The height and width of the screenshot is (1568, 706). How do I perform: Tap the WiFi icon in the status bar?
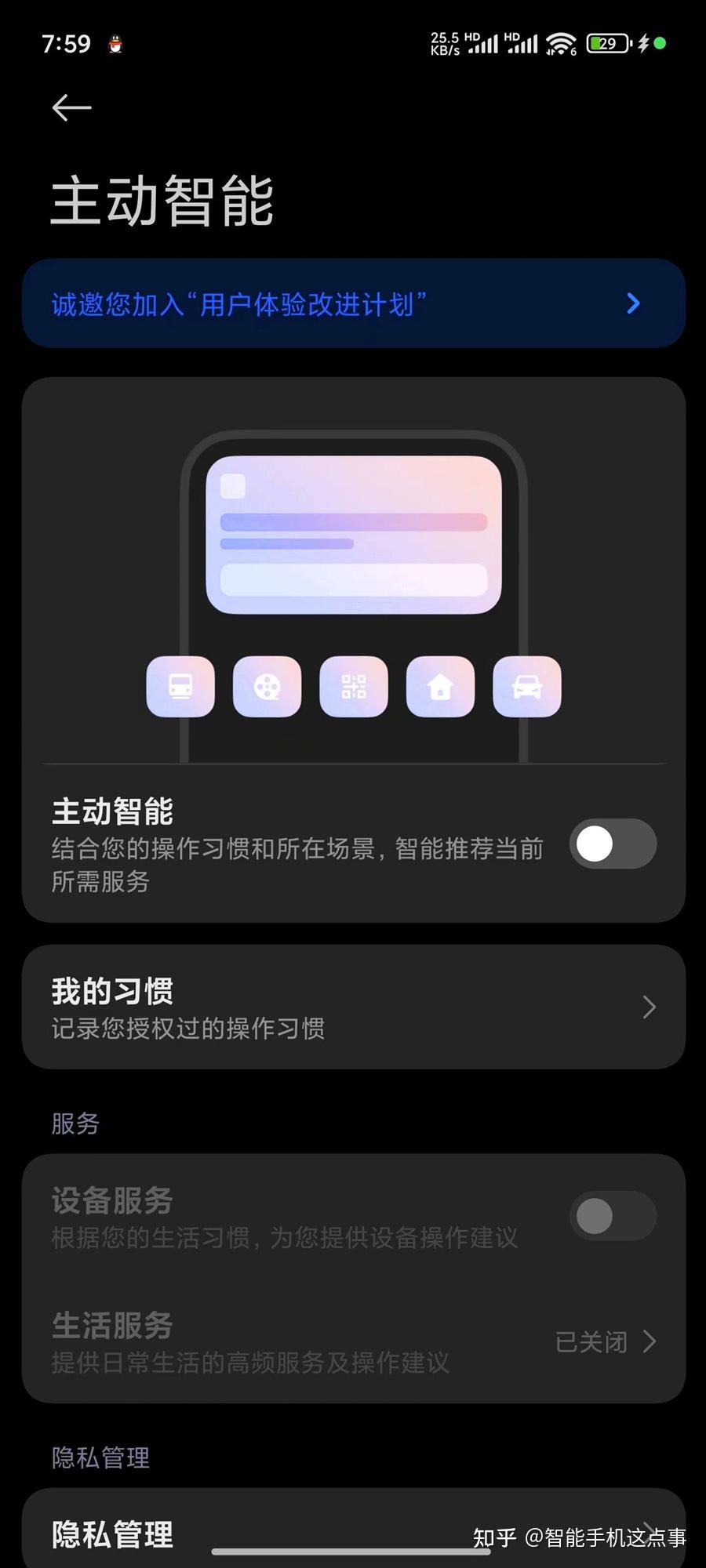point(559,42)
